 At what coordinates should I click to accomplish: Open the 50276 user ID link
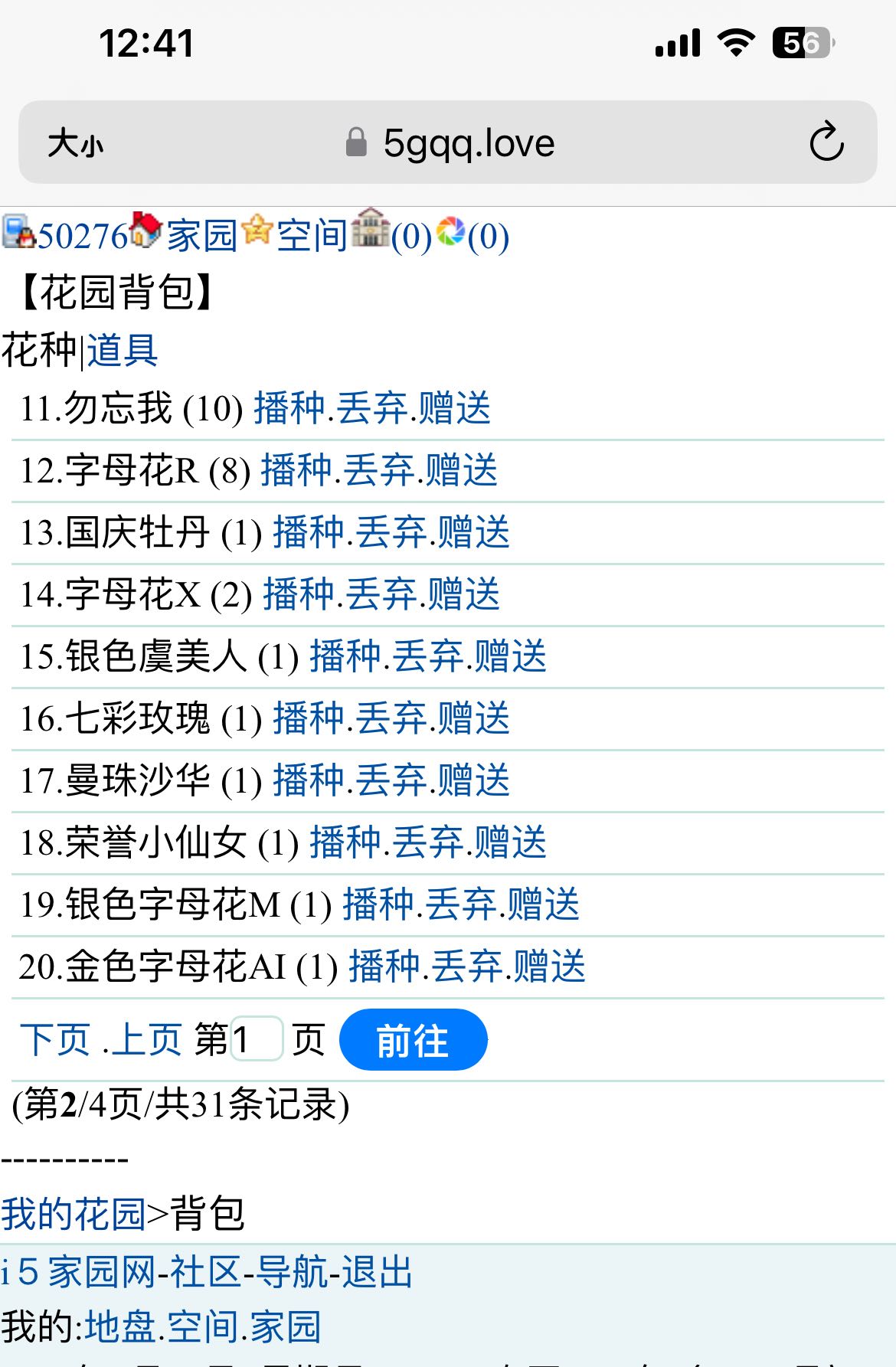tap(82, 236)
